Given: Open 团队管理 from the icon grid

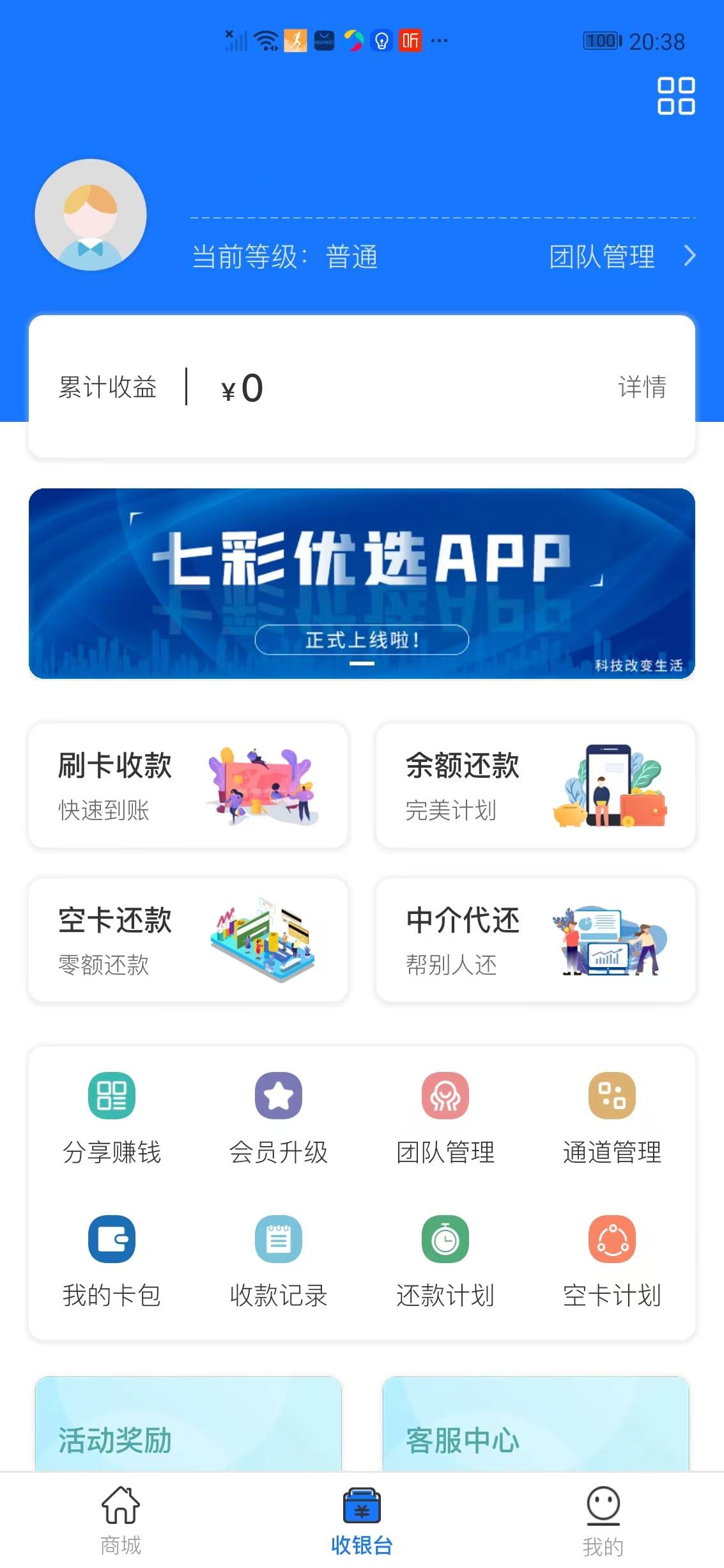Looking at the screenshot, I should [x=445, y=1096].
